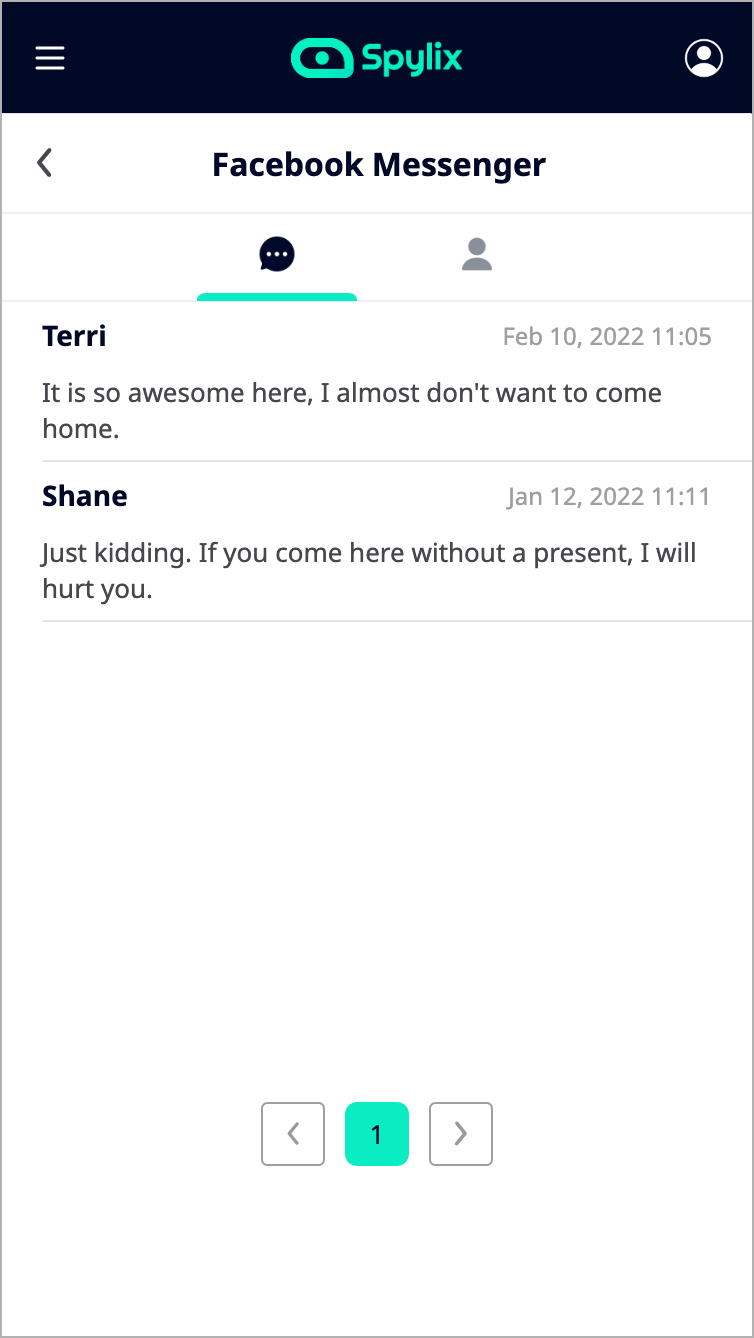Select the contacts person icon tab

coord(477,254)
